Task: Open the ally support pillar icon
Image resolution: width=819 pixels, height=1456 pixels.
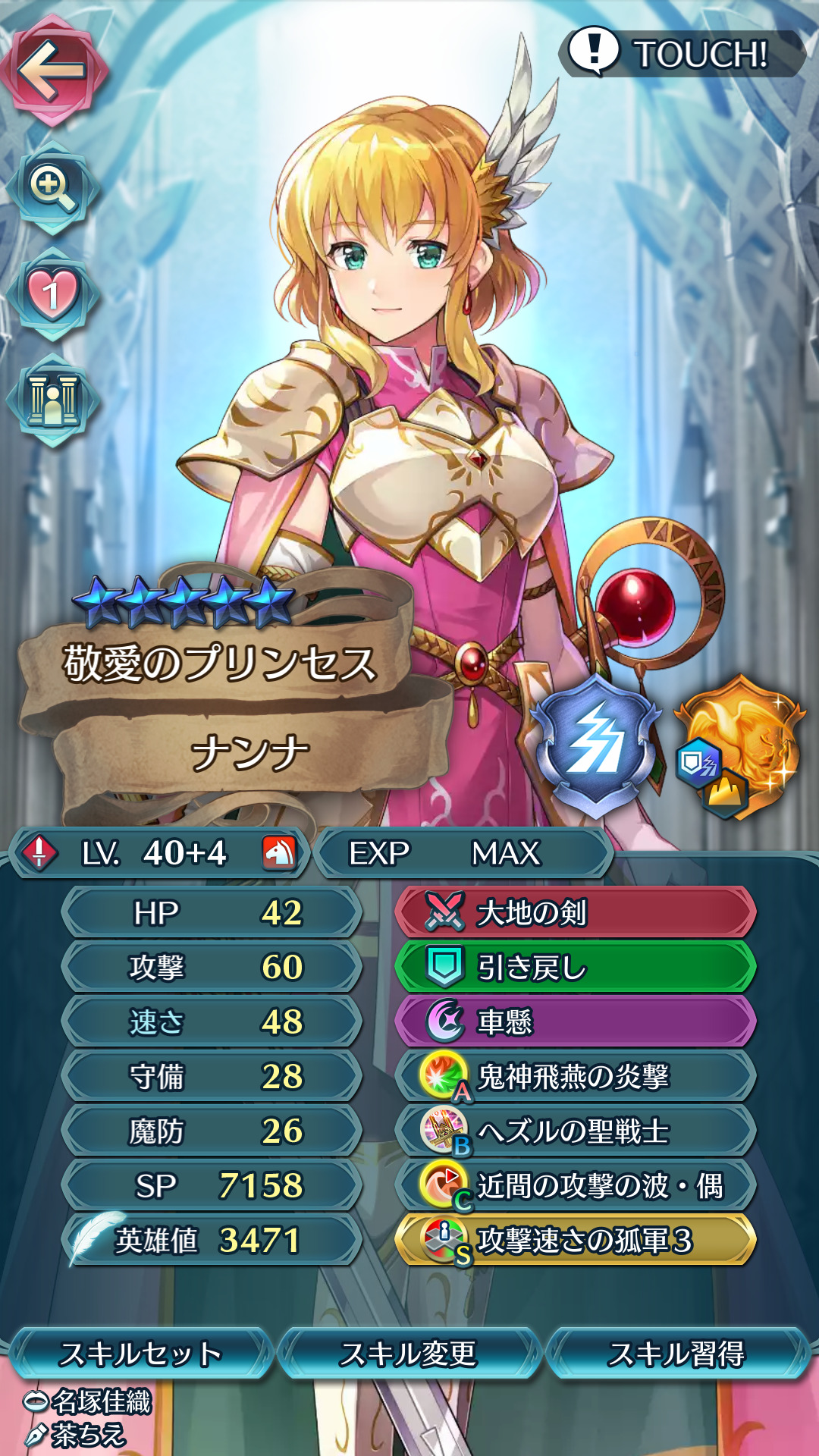Action: click(x=53, y=400)
